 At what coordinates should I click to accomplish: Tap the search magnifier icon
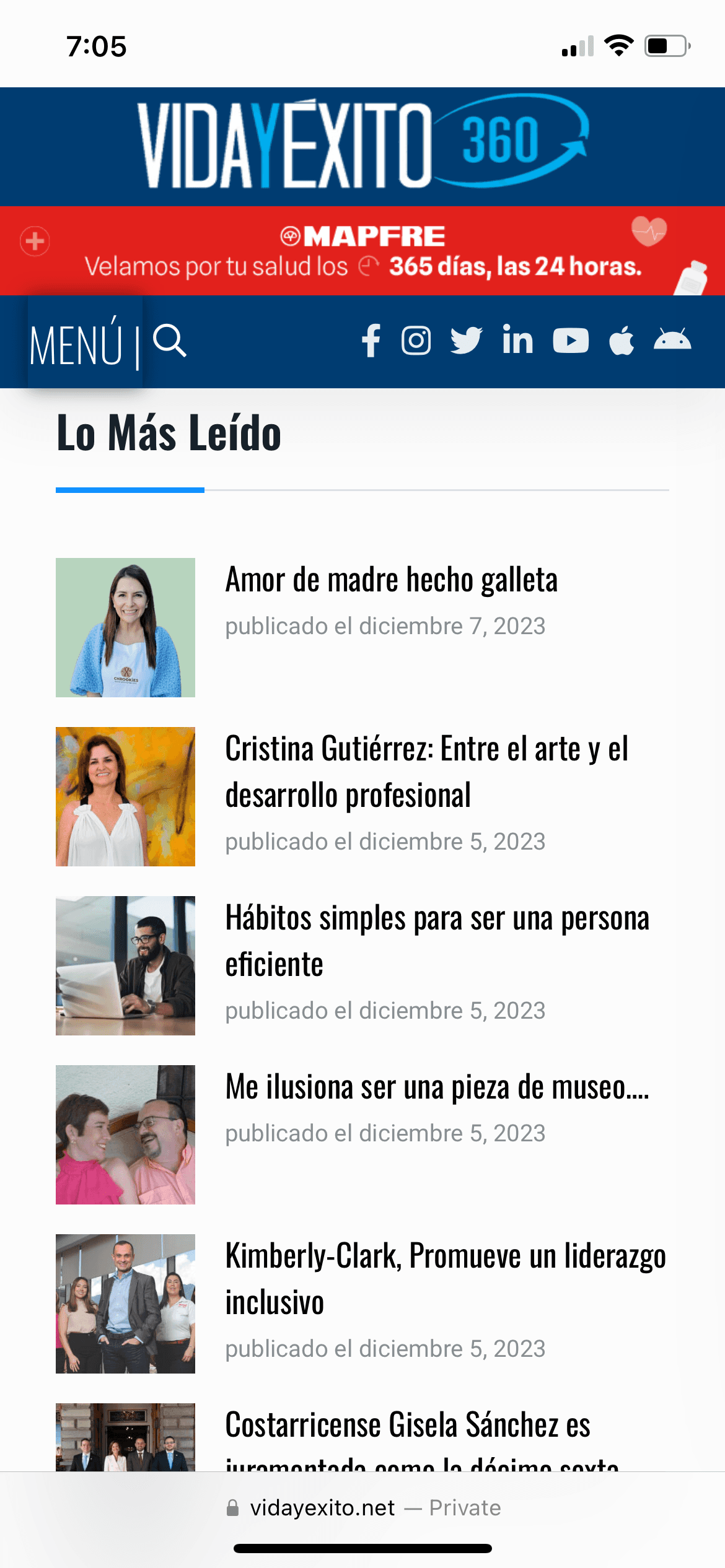click(x=170, y=341)
